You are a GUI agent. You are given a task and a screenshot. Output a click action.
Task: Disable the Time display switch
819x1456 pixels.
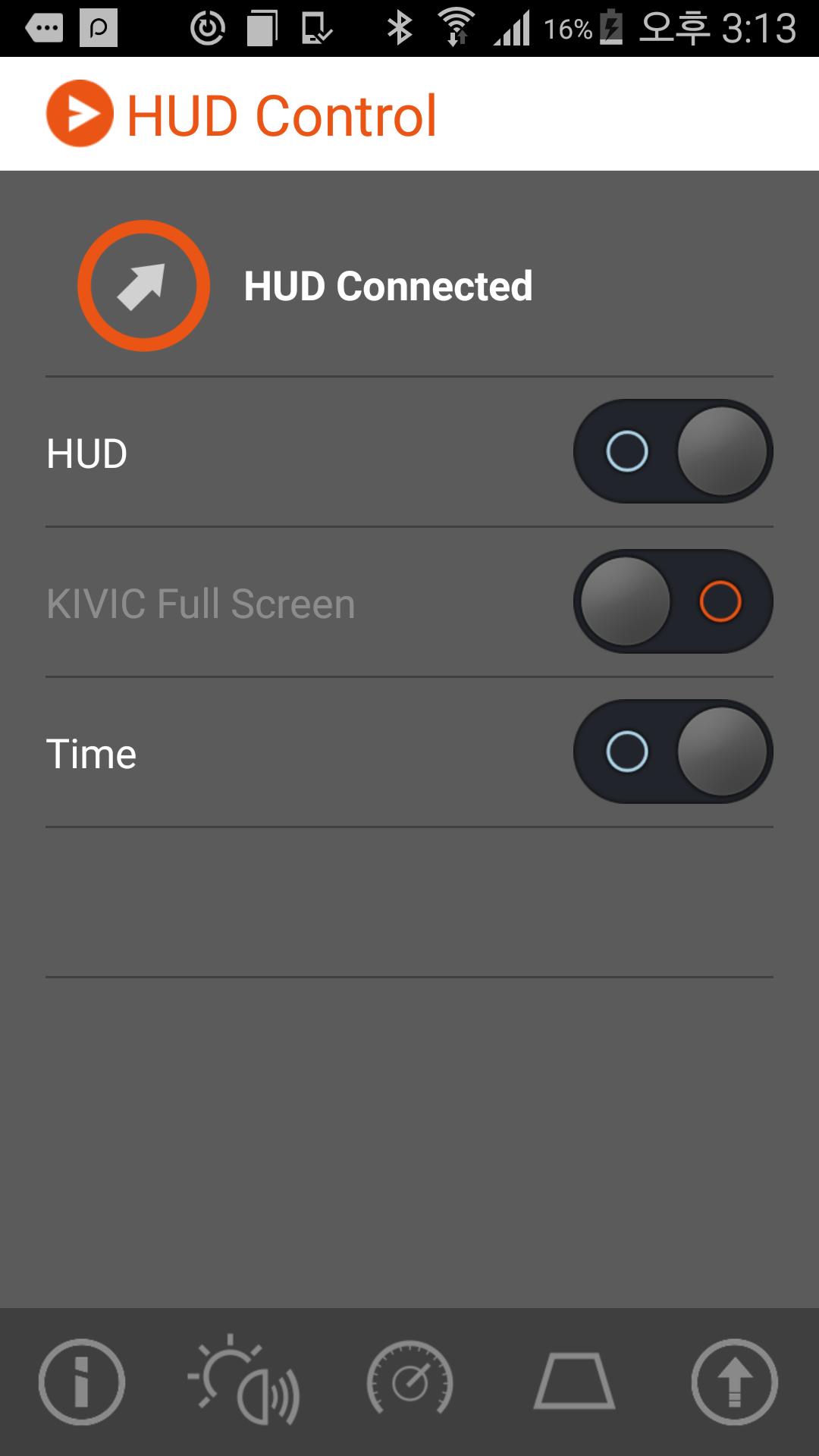click(x=672, y=752)
